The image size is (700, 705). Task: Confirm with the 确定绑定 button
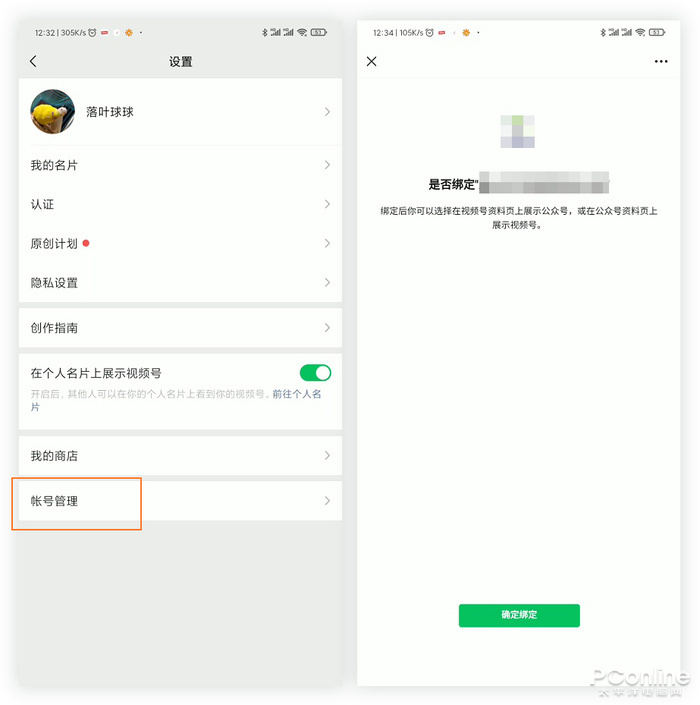[x=519, y=615]
